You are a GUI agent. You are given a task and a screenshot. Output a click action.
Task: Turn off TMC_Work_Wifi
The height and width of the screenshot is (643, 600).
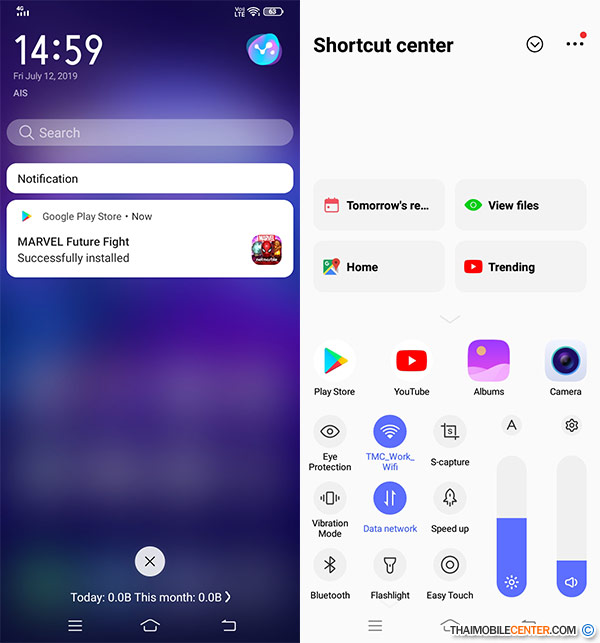click(x=390, y=432)
